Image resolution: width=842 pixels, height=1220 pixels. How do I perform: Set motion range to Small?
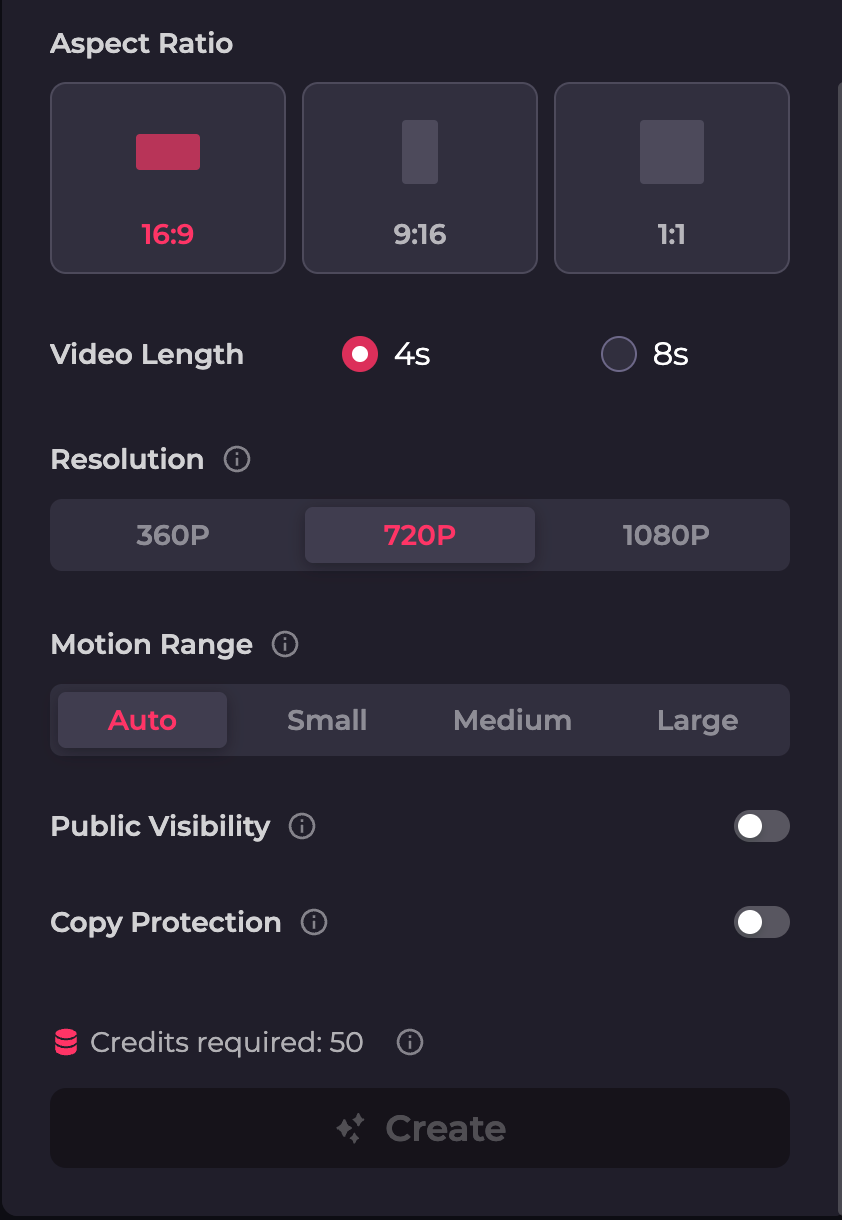tap(327, 720)
